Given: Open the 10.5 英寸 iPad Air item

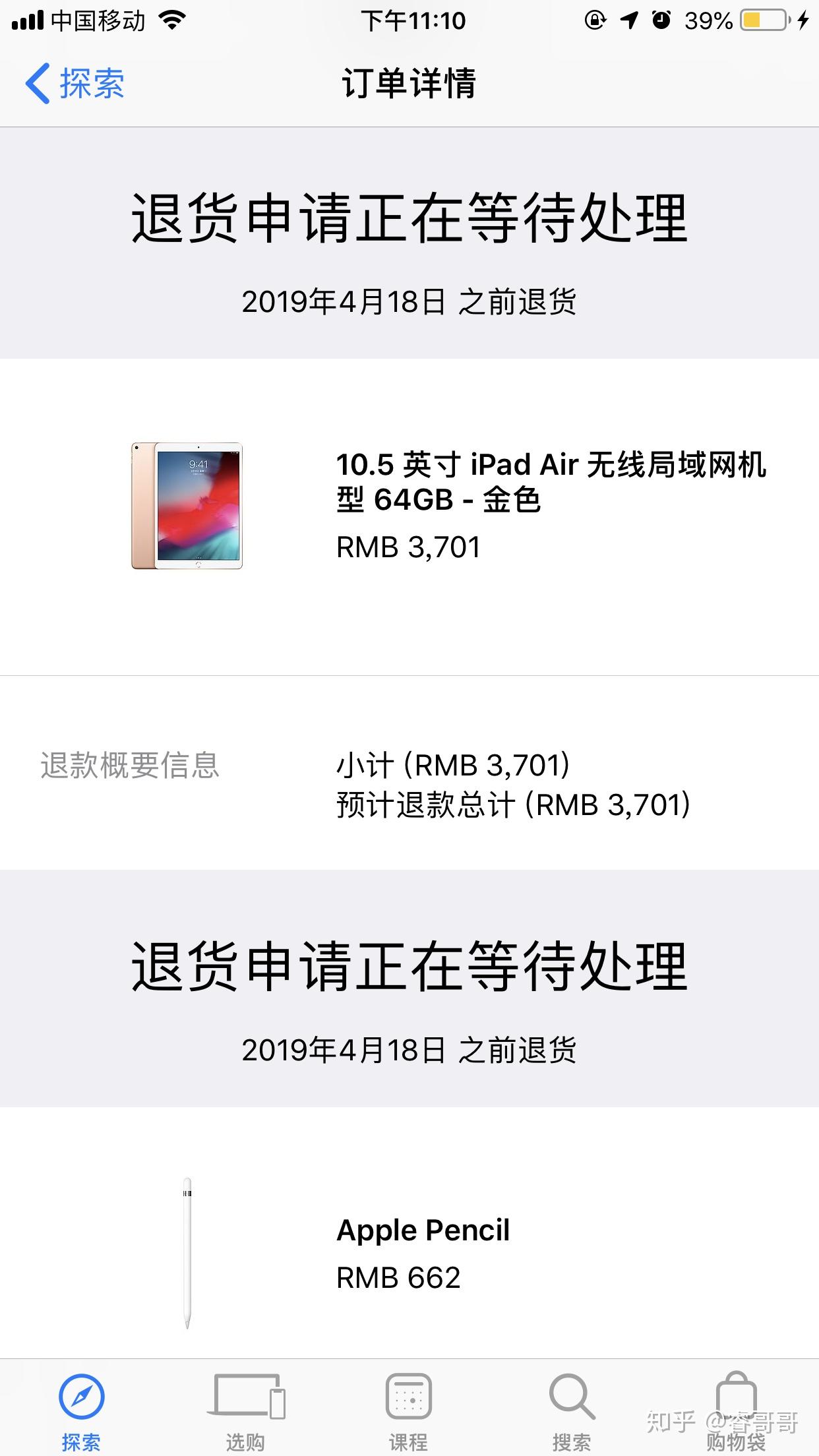Looking at the screenshot, I should pyautogui.click(x=409, y=506).
